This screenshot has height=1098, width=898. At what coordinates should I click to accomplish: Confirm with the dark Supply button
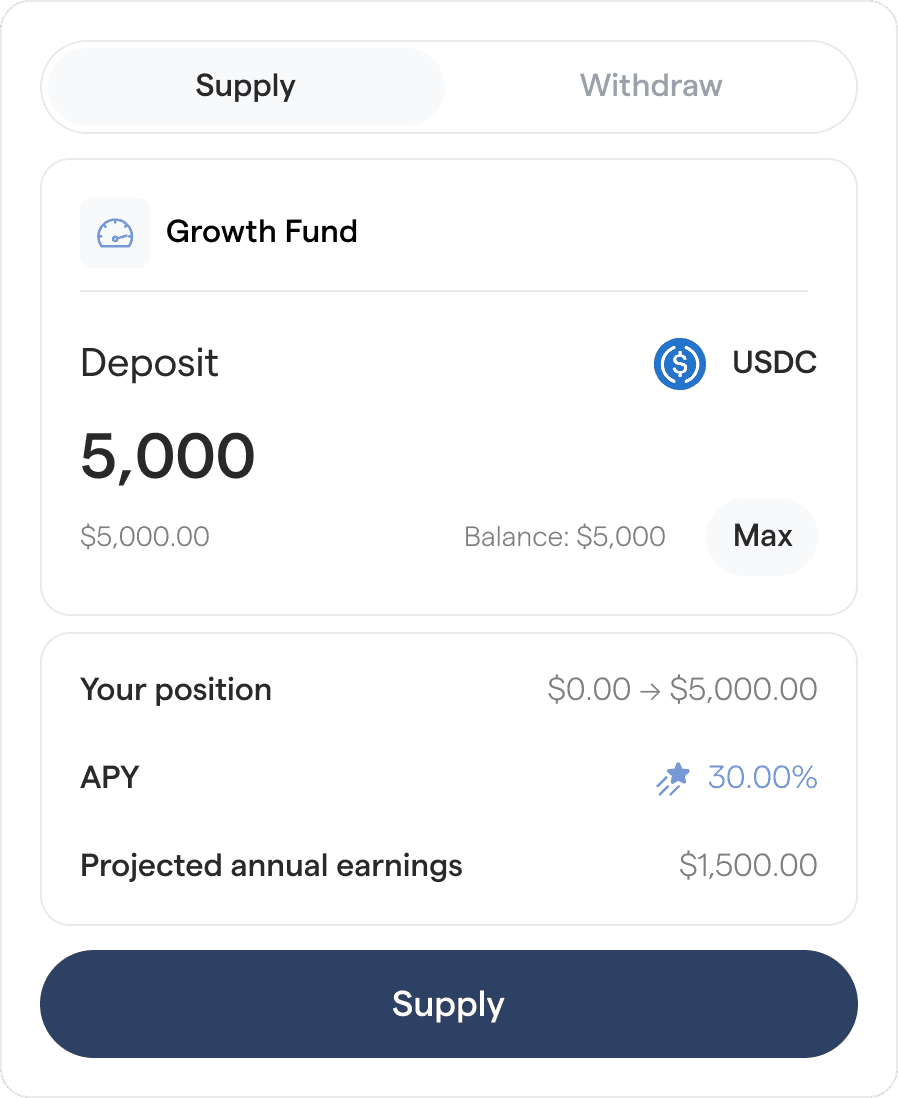tap(448, 1004)
